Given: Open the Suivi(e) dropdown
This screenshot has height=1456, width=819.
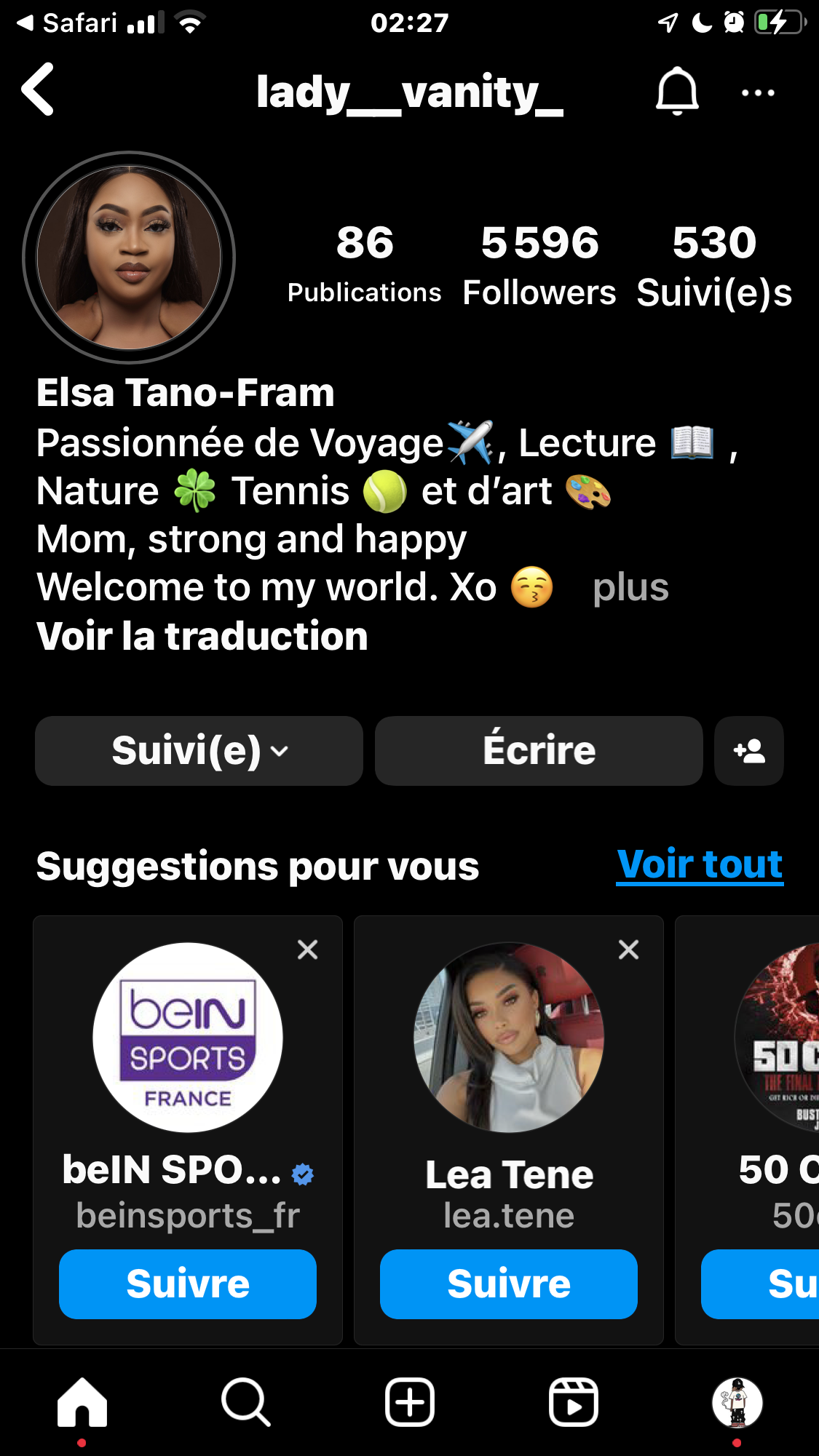Looking at the screenshot, I should (x=199, y=751).
